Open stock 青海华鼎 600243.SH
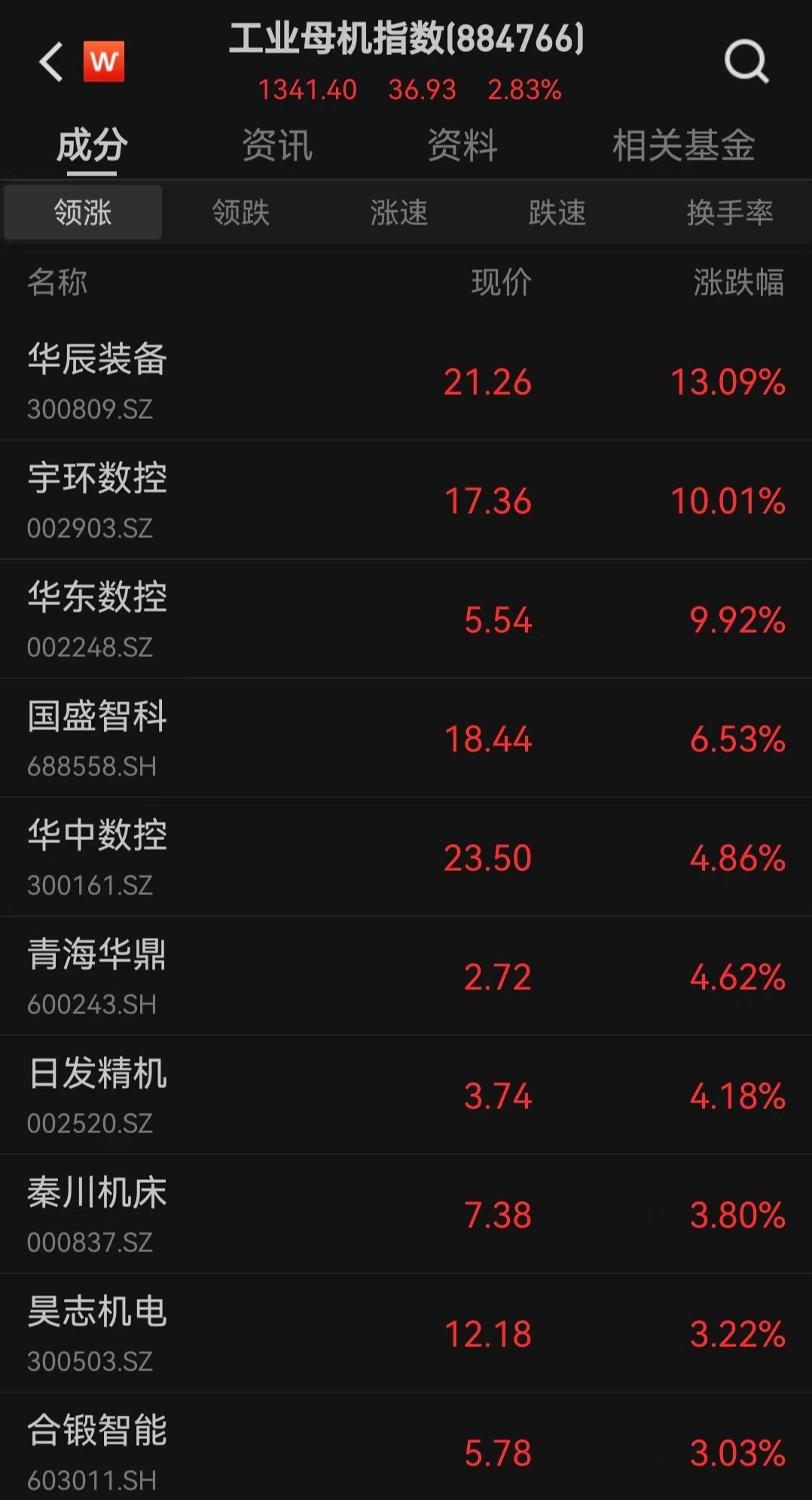This screenshot has height=1500, width=812. (406, 976)
